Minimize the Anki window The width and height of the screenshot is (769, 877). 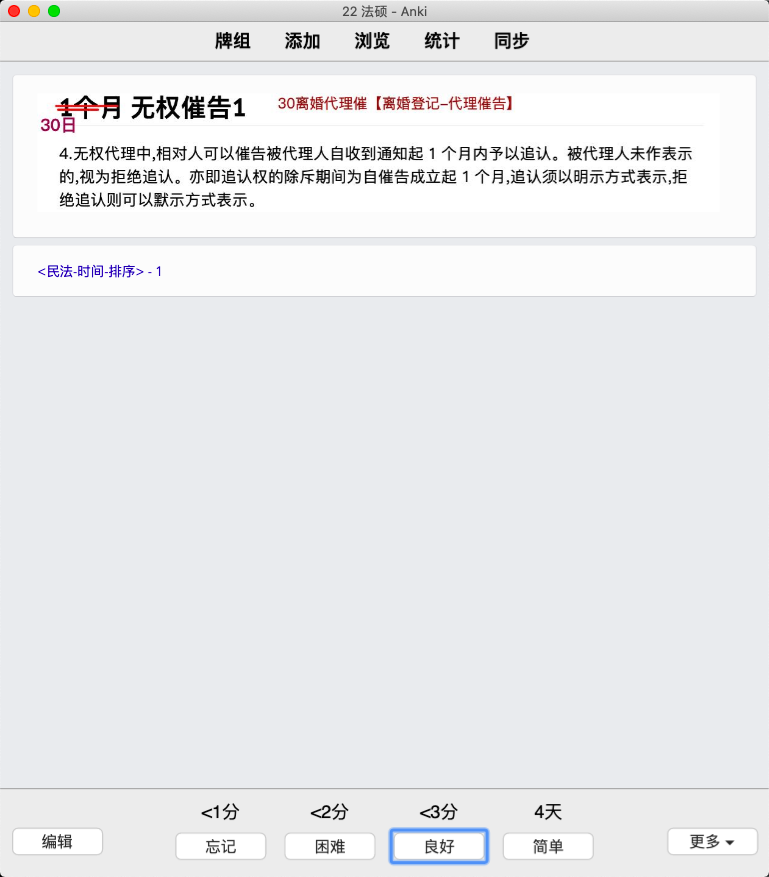(x=34, y=11)
